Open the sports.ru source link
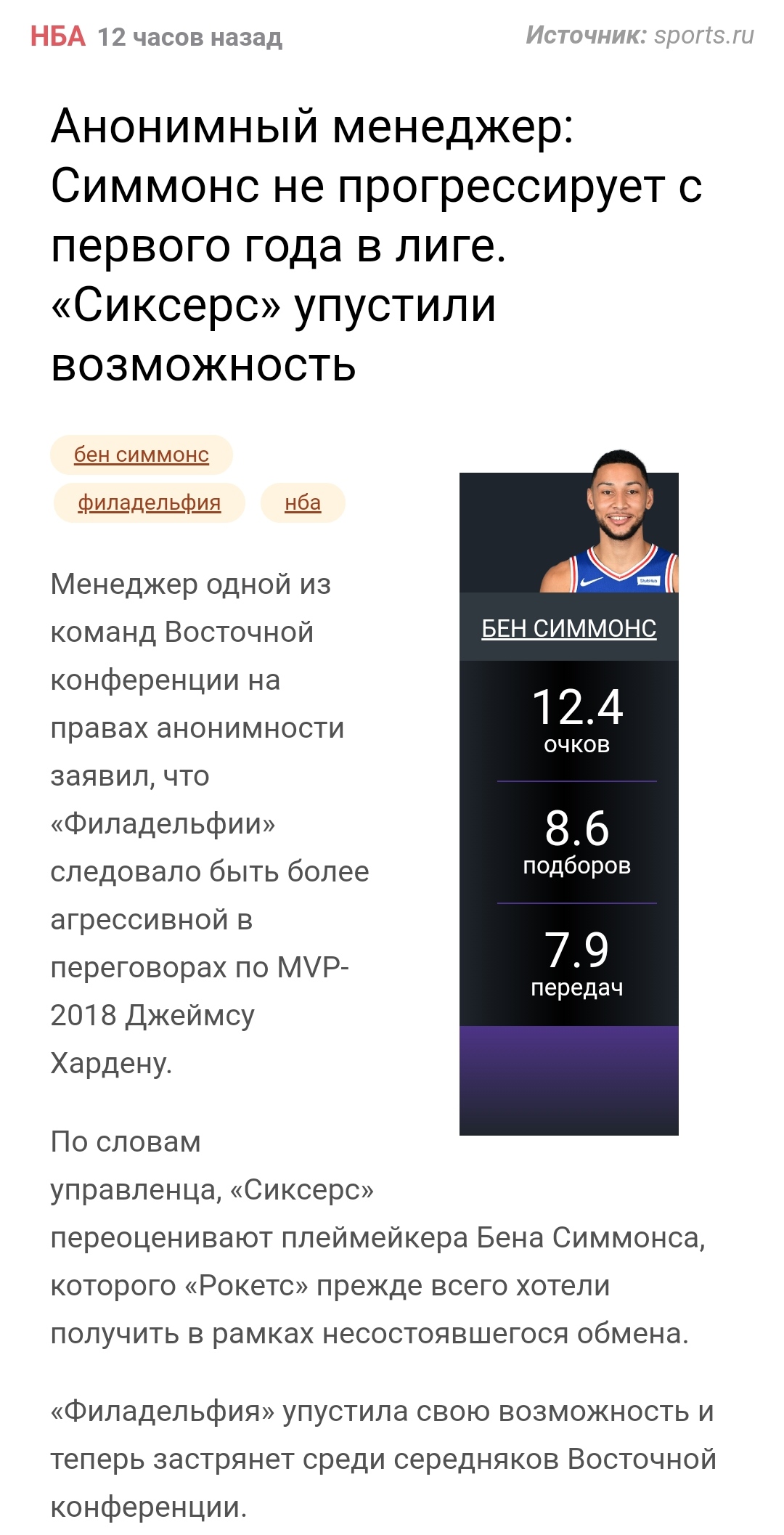The width and height of the screenshot is (784, 1535). click(x=704, y=36)
